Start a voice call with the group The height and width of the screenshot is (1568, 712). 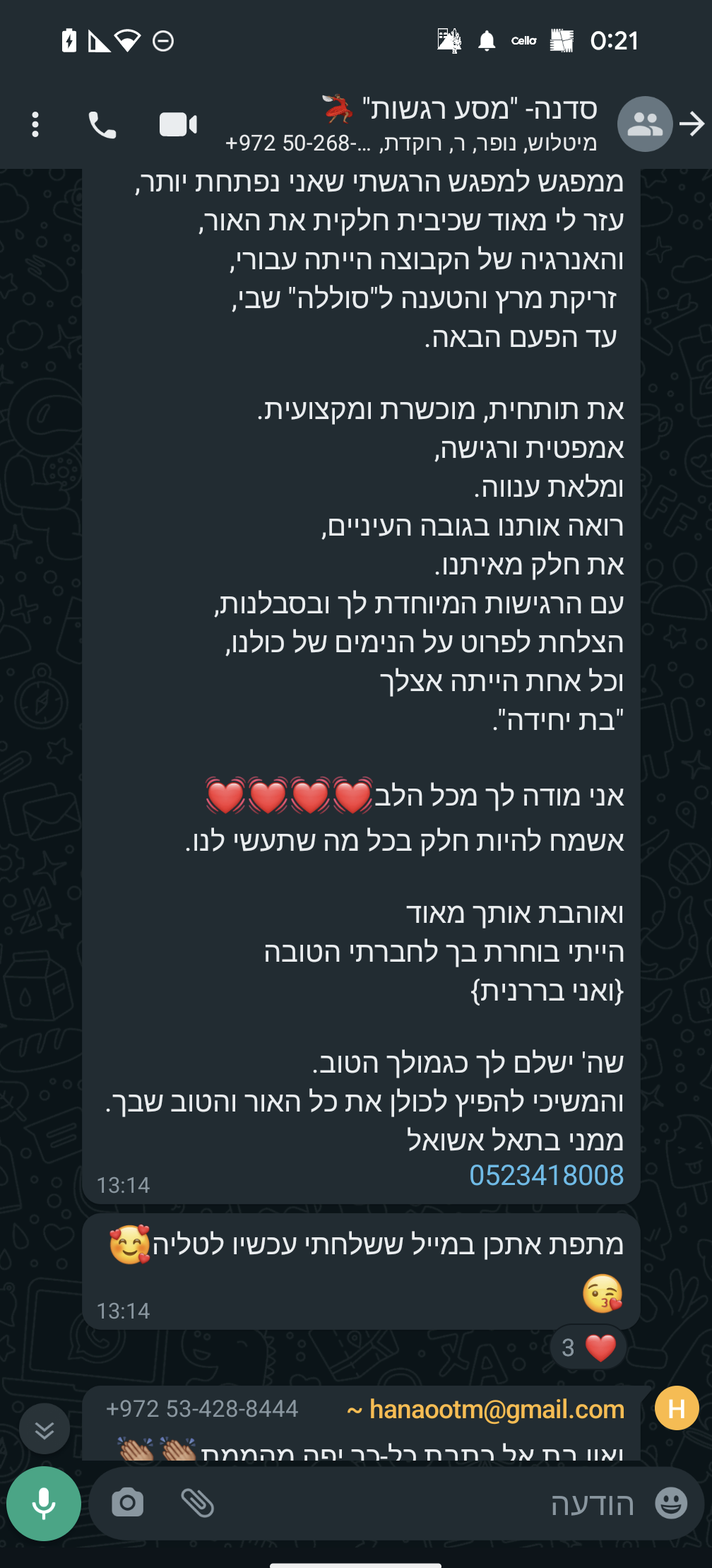(102, 125)
